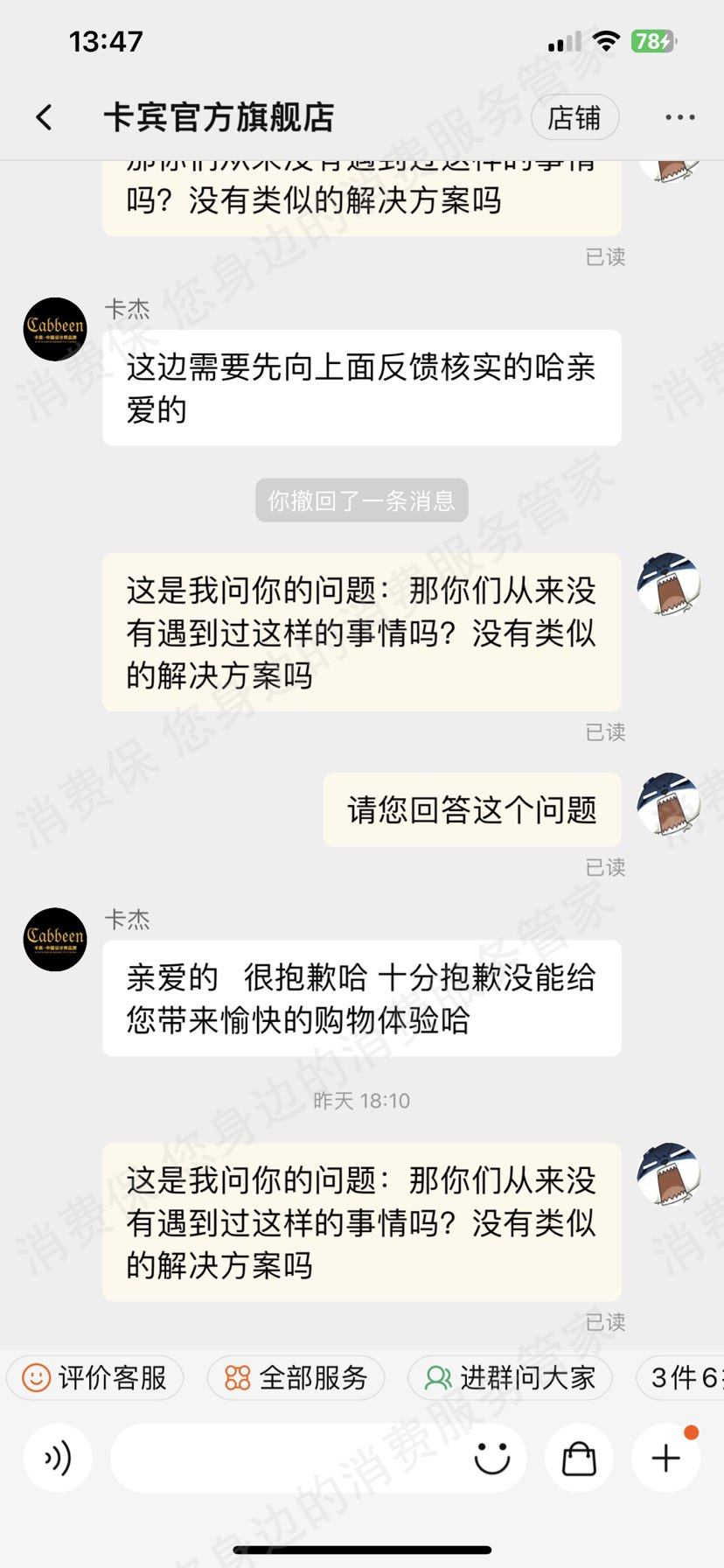Switch to voice input
Screen dimensions: 724x1568
pos(58,1458)
